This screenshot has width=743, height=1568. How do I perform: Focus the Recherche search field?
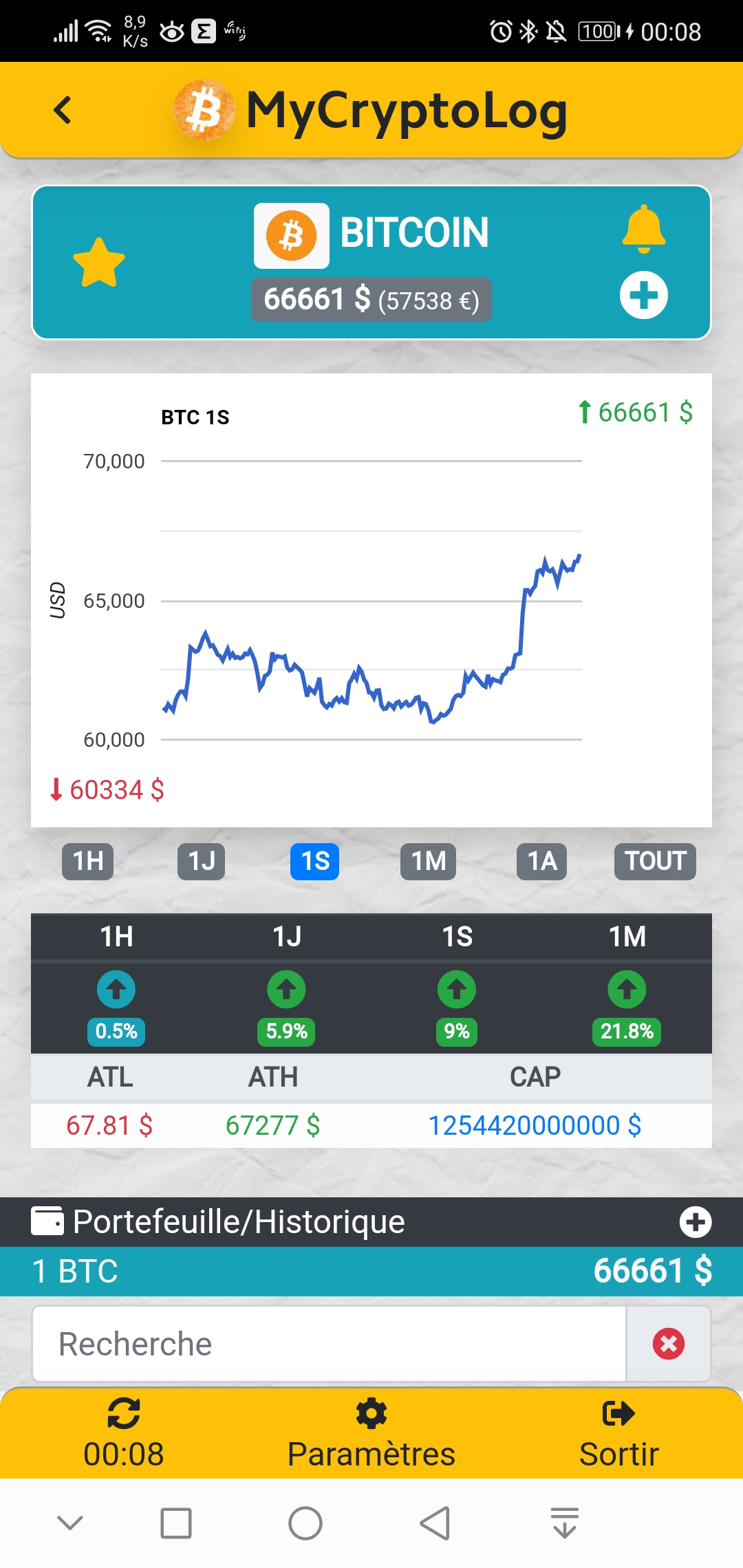(329, 1344)
